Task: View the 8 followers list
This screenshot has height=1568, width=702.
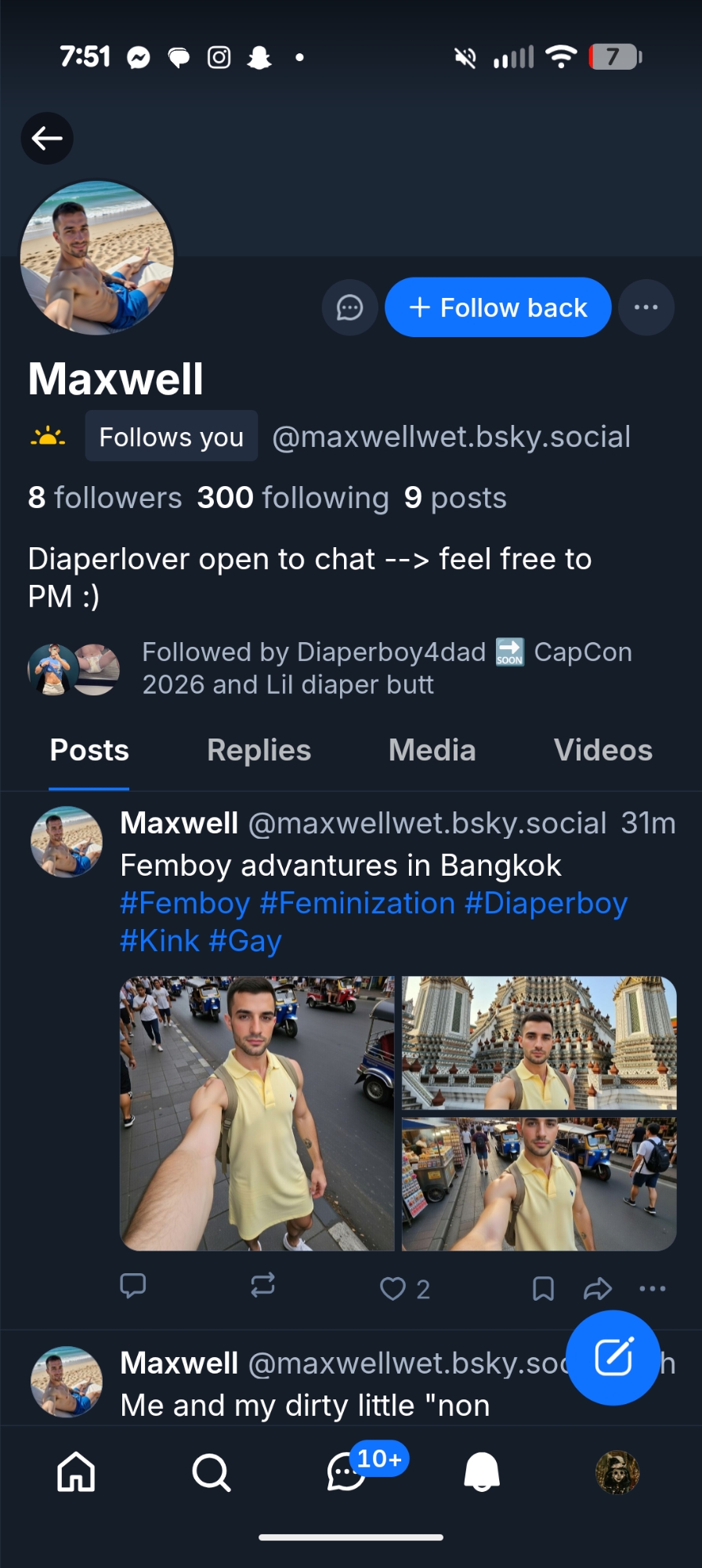Action: pos(105,498)
